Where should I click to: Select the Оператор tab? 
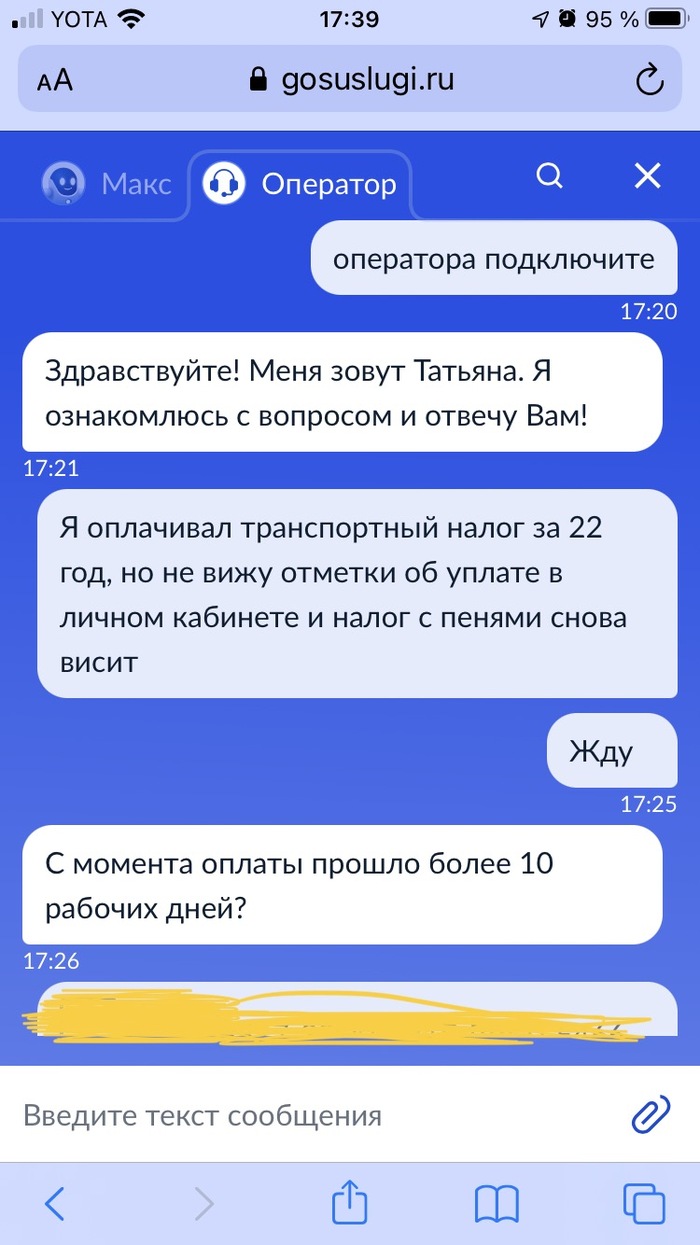(x=300, y=184)
